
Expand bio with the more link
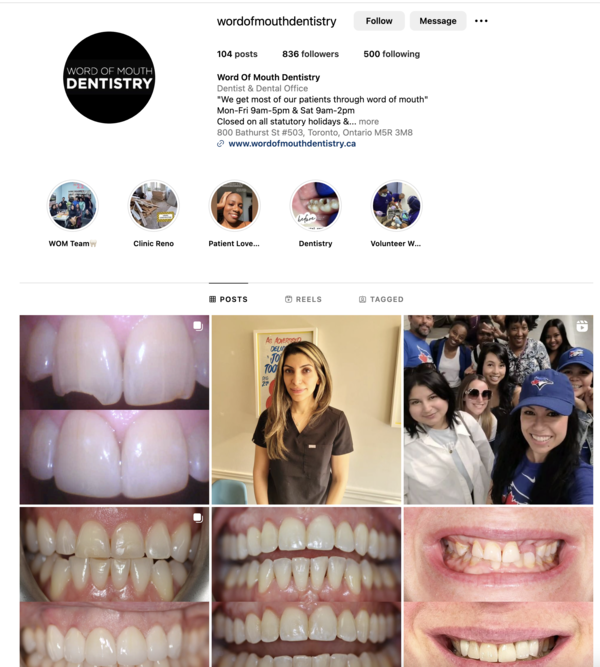369,121
